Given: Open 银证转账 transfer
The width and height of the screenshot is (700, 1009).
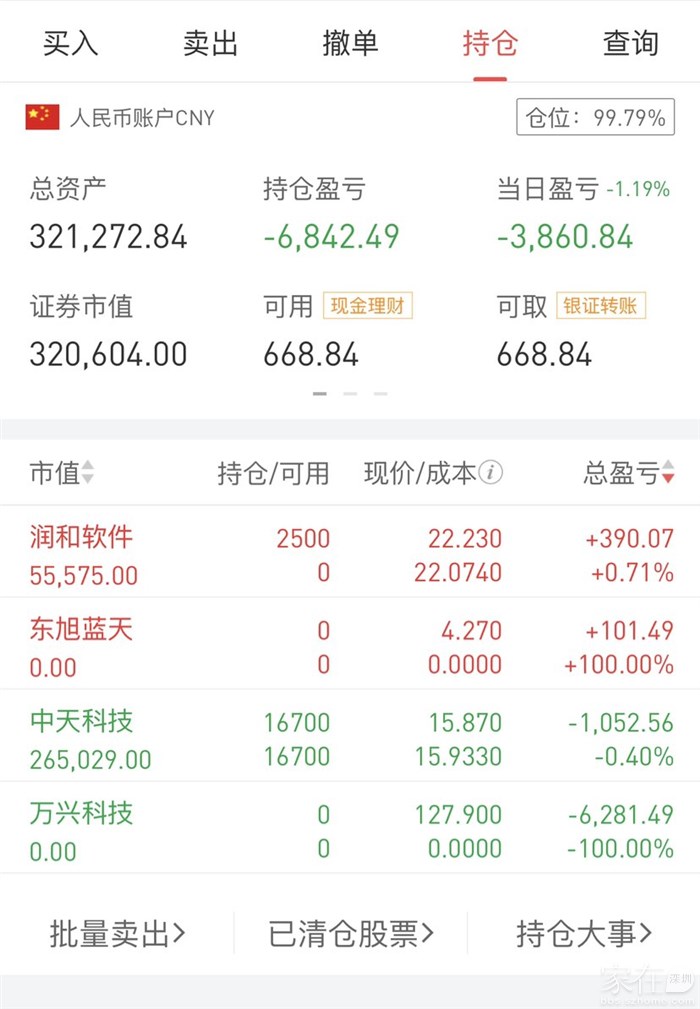Looking at the screenshot, I should (601, 306).
